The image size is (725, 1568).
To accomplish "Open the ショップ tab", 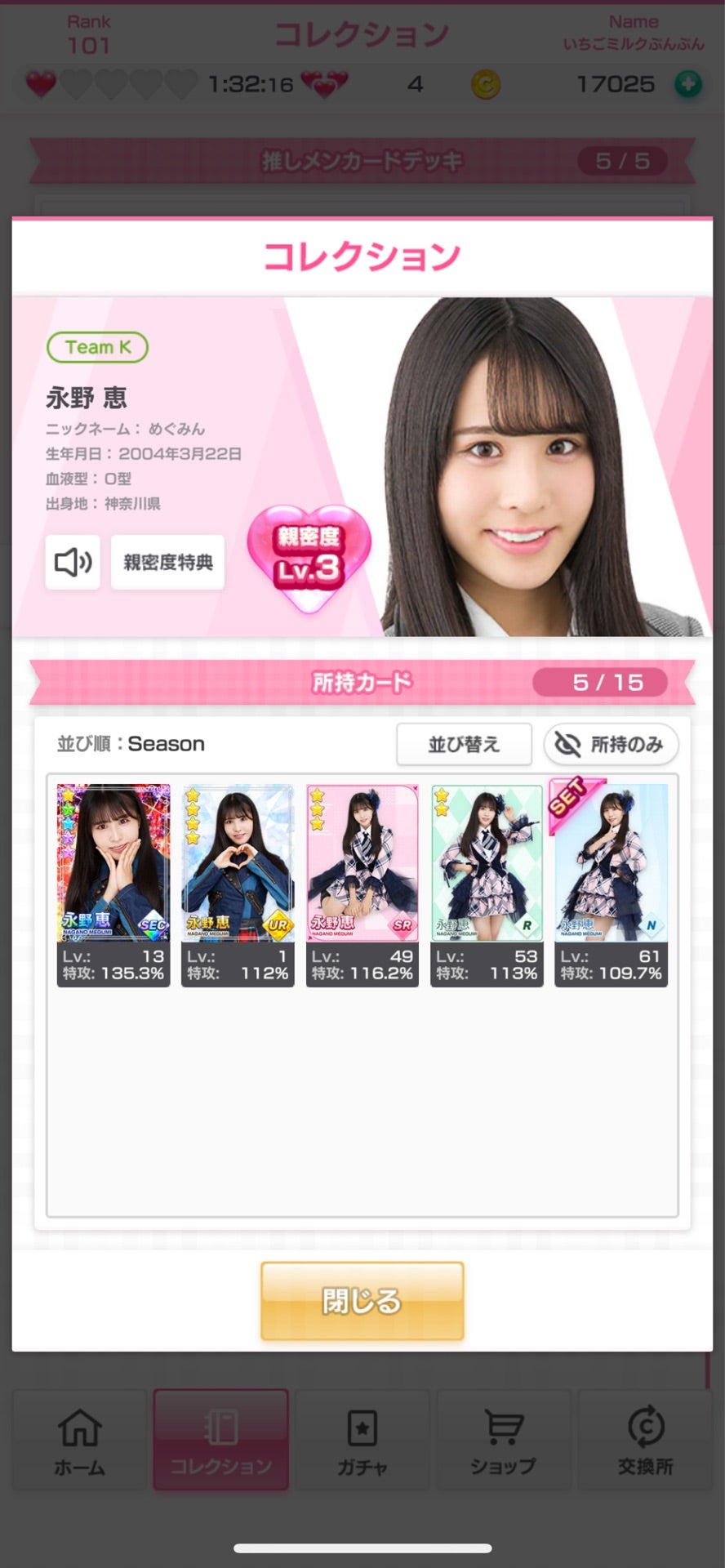I will pyautogui.click(x=503, y=1441).
